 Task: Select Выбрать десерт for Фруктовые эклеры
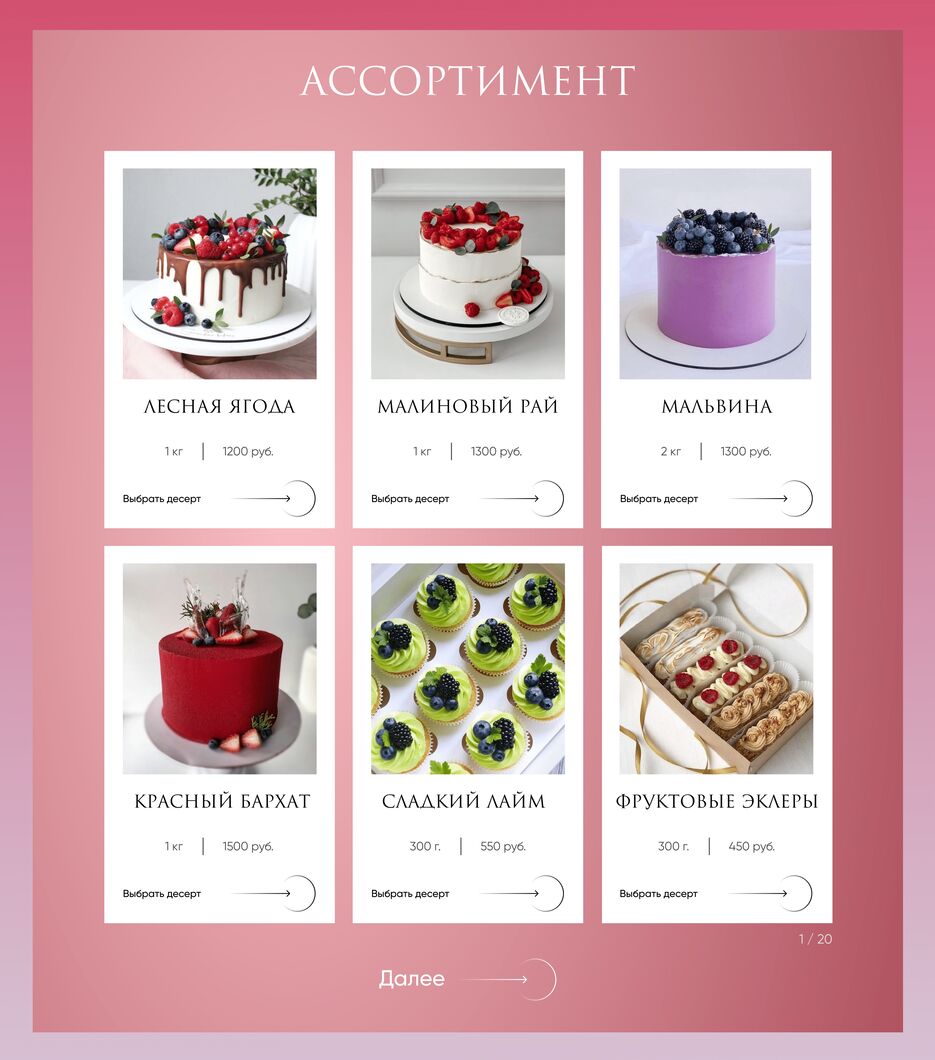click(715, 893)
